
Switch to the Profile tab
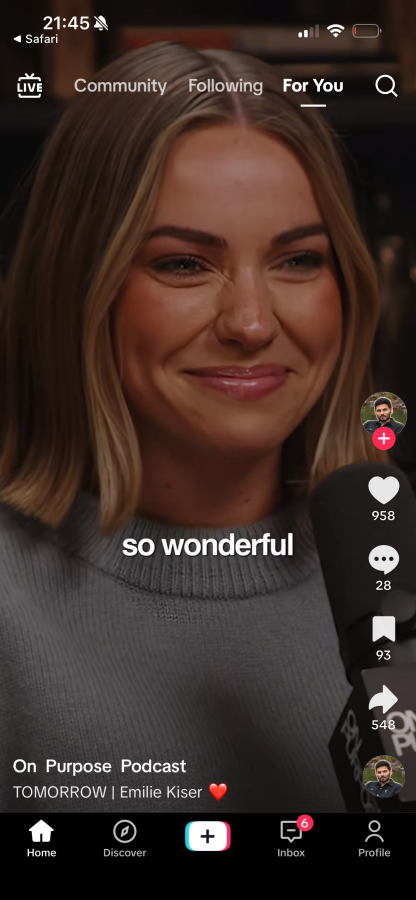coord(374,839)
